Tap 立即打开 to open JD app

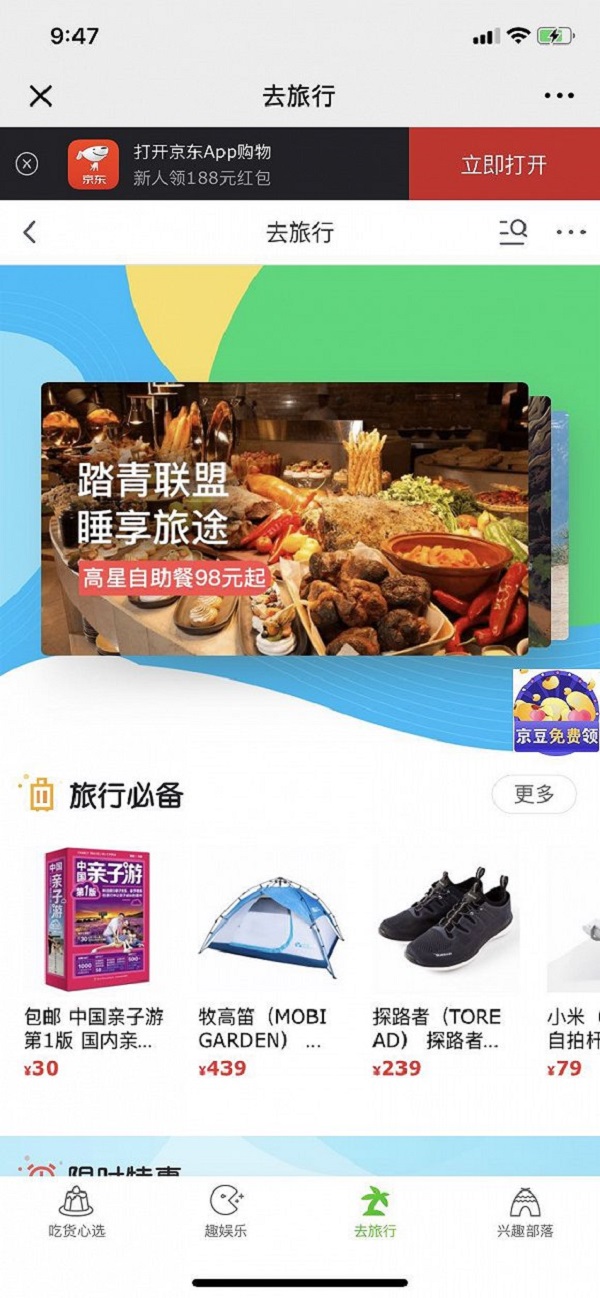coord(503,165)
